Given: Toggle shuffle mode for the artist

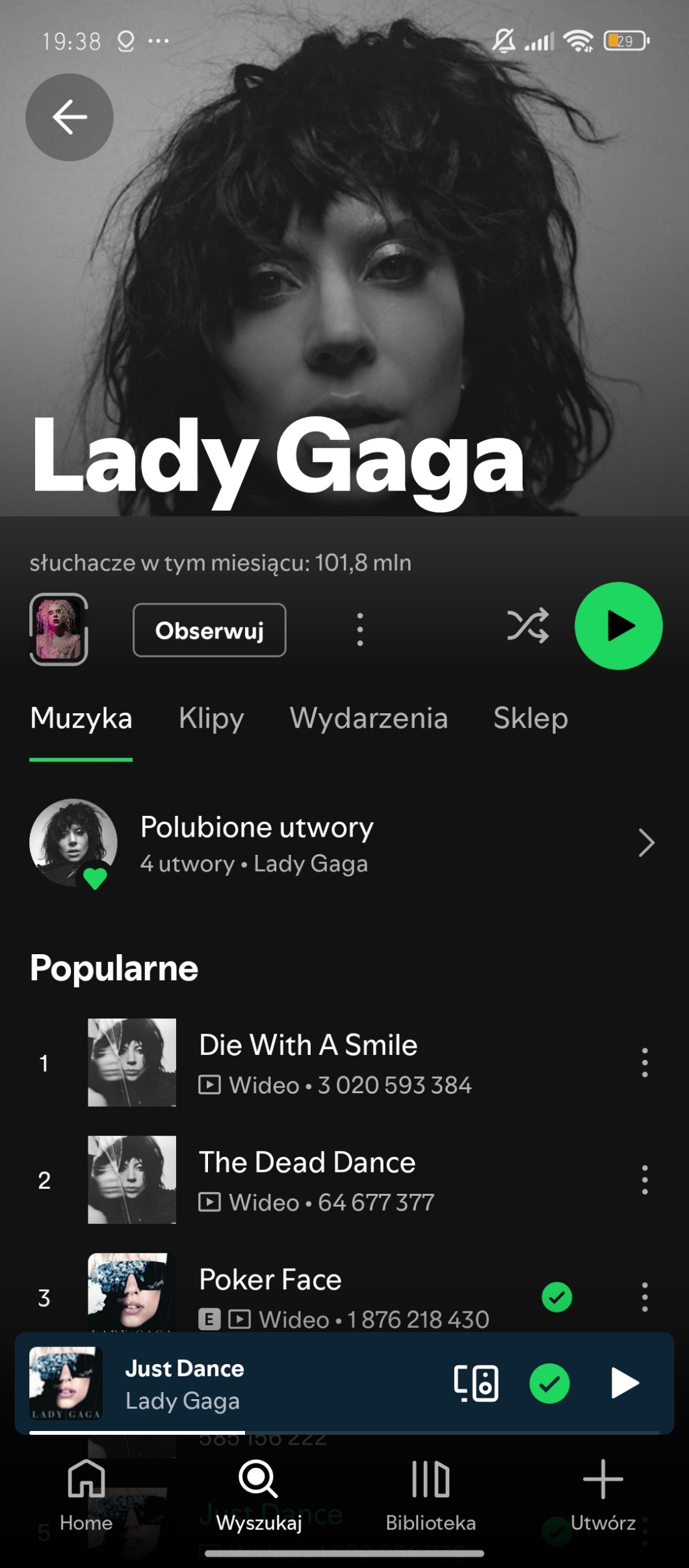Looking at the screenshot, I should pos(528,626).
